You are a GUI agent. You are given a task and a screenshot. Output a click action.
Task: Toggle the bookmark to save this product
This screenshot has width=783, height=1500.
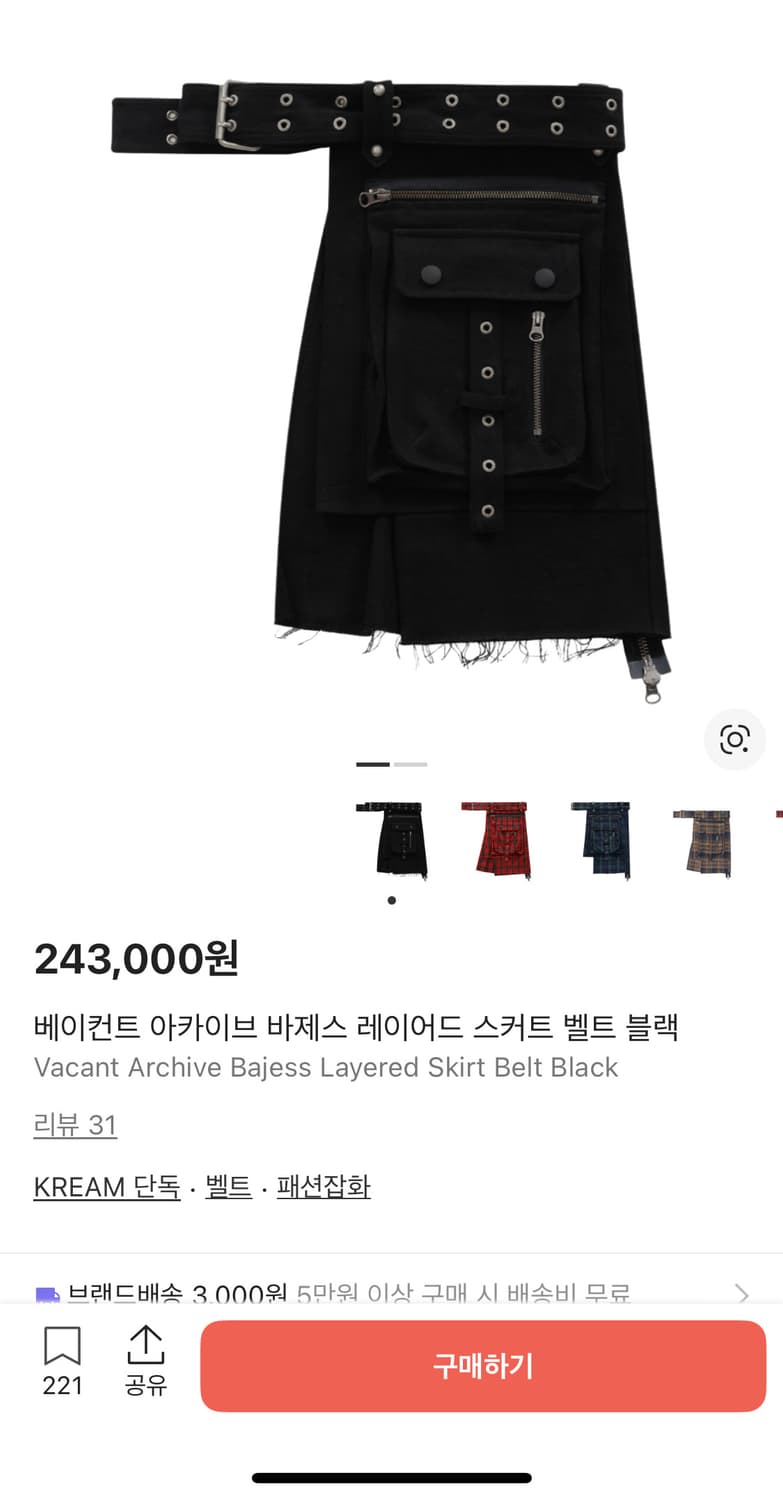(63, 1346)
